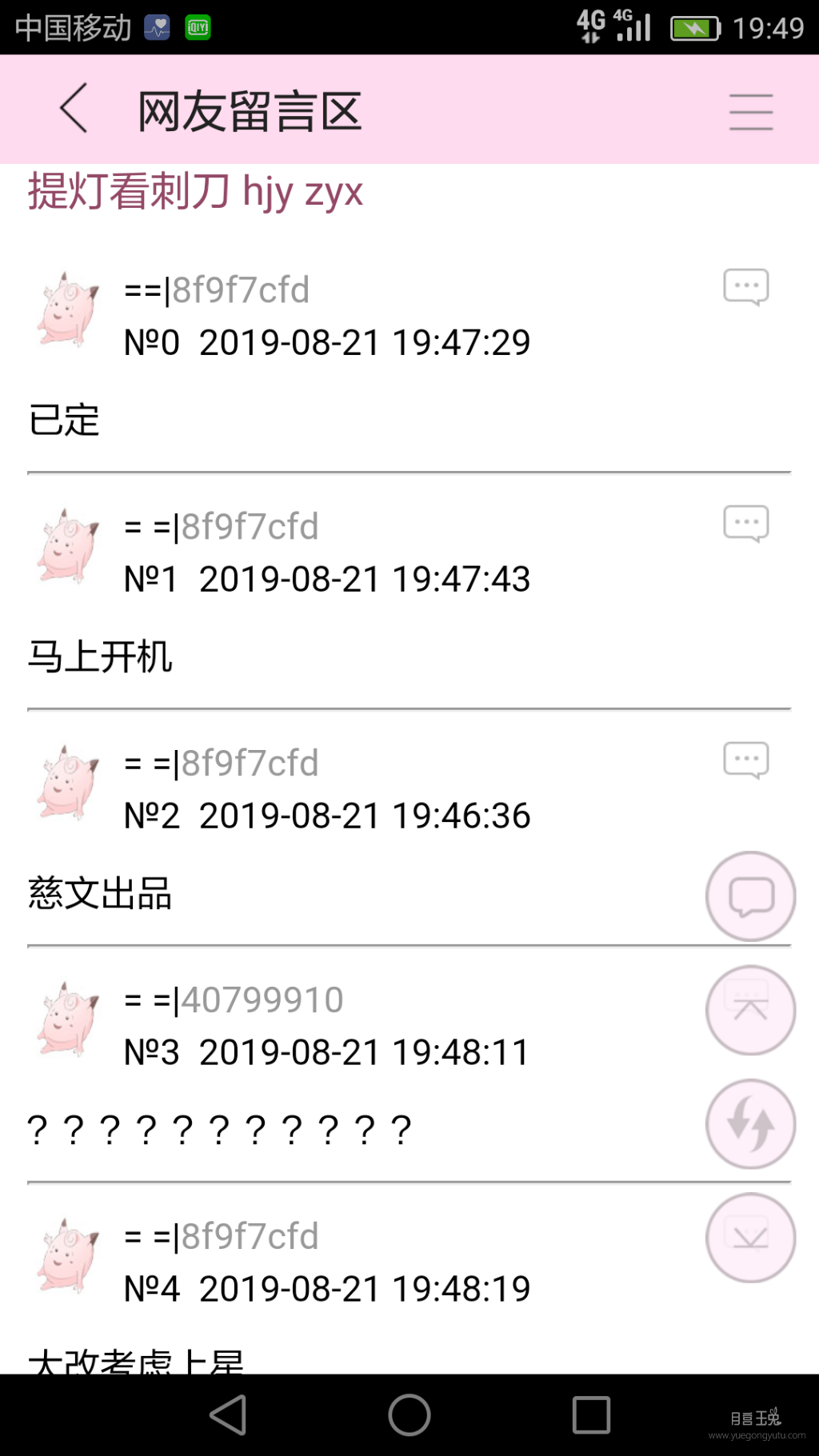
Task: Jump to newest comment with bottom-jump icon
Action: (x=749, y=1238)
